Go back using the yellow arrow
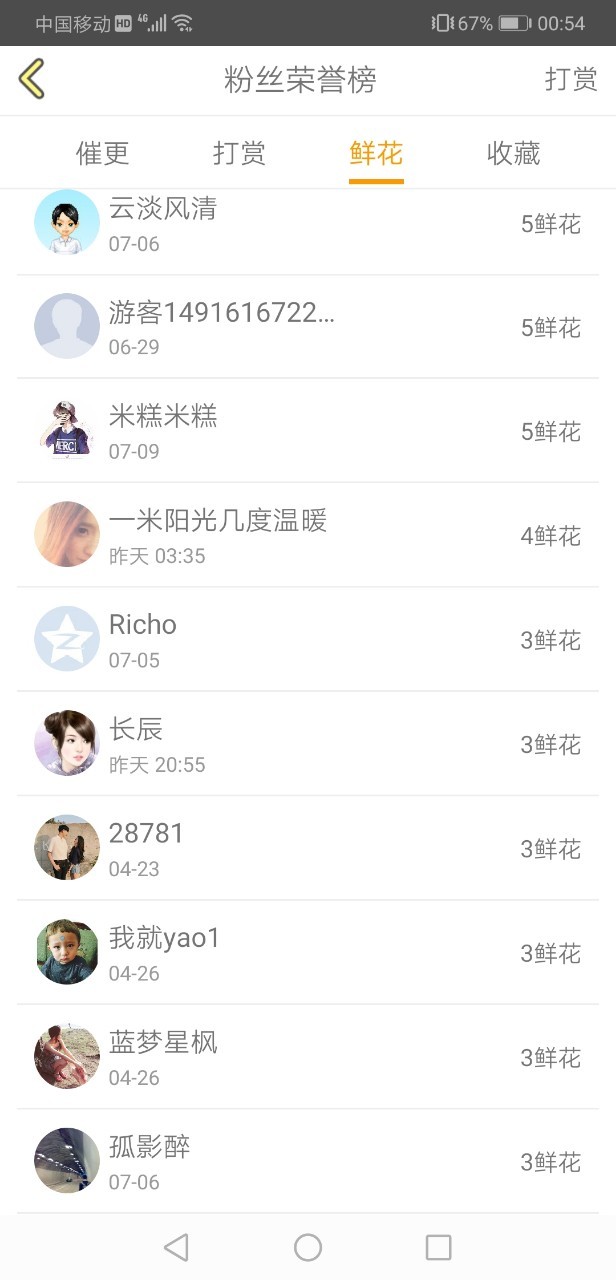The image size is (616, 1280). click(32, 79)
